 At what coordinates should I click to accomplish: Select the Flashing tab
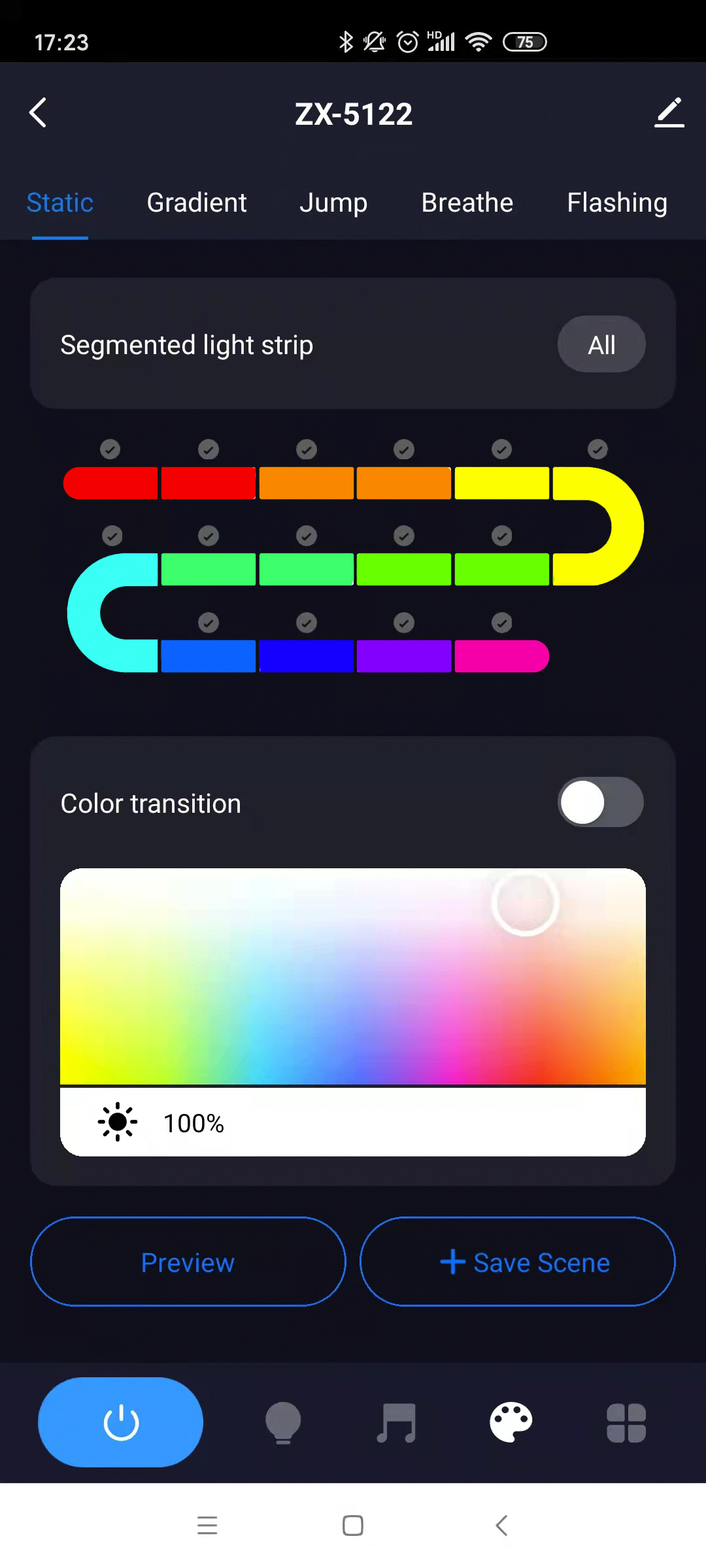[616, 203]
